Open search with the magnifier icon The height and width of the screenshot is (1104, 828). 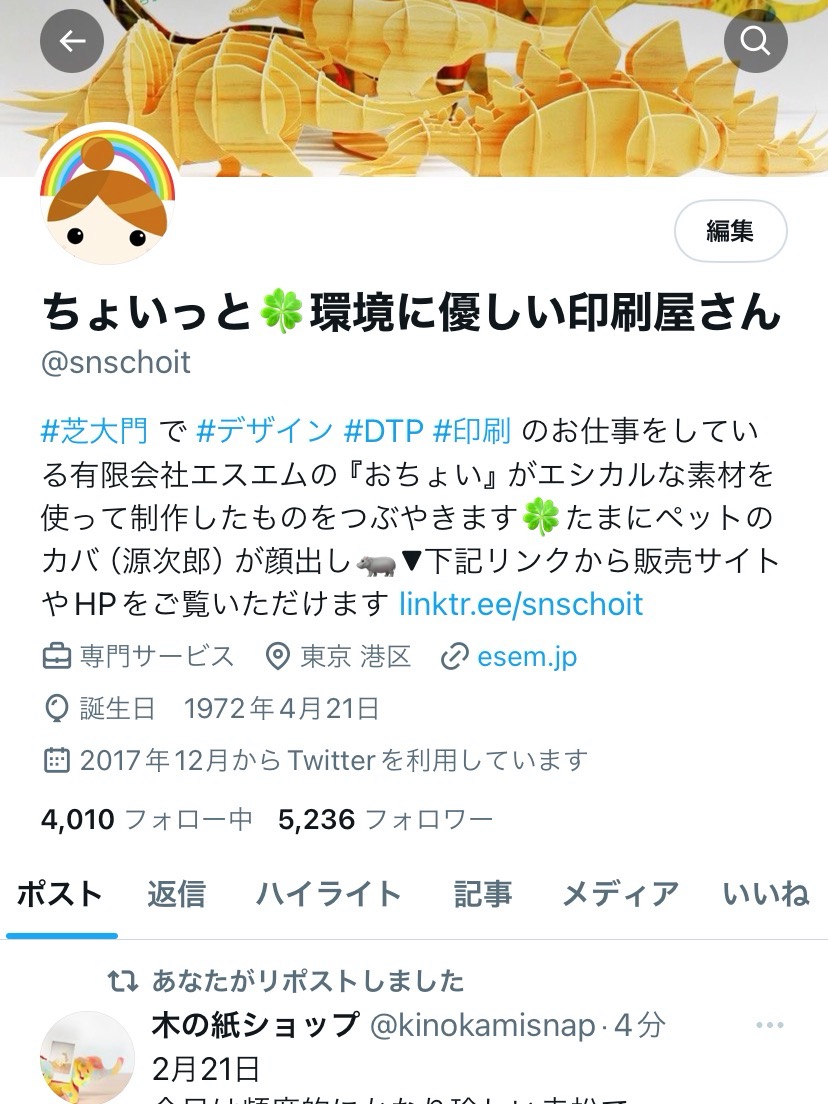[x=755, y=41]
